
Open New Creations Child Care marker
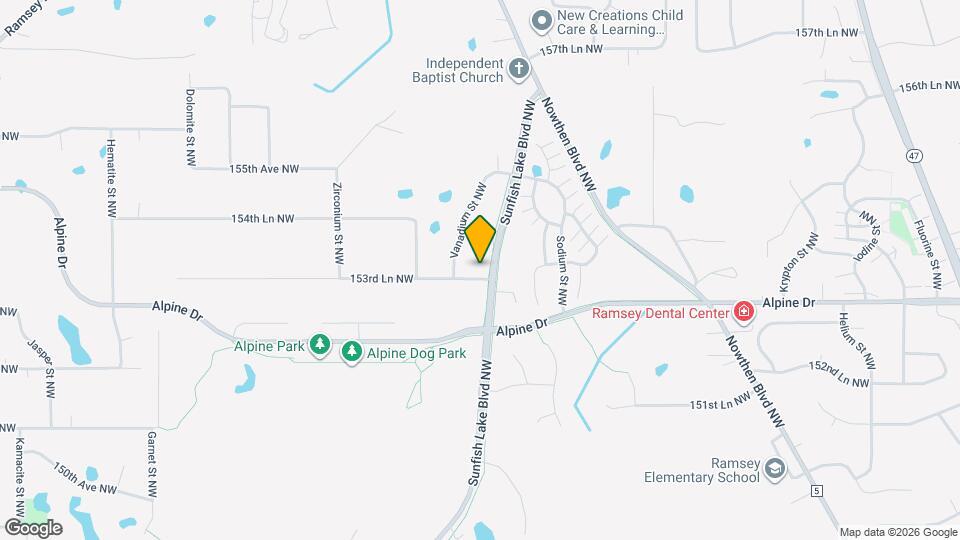click(x=541, y=21)
